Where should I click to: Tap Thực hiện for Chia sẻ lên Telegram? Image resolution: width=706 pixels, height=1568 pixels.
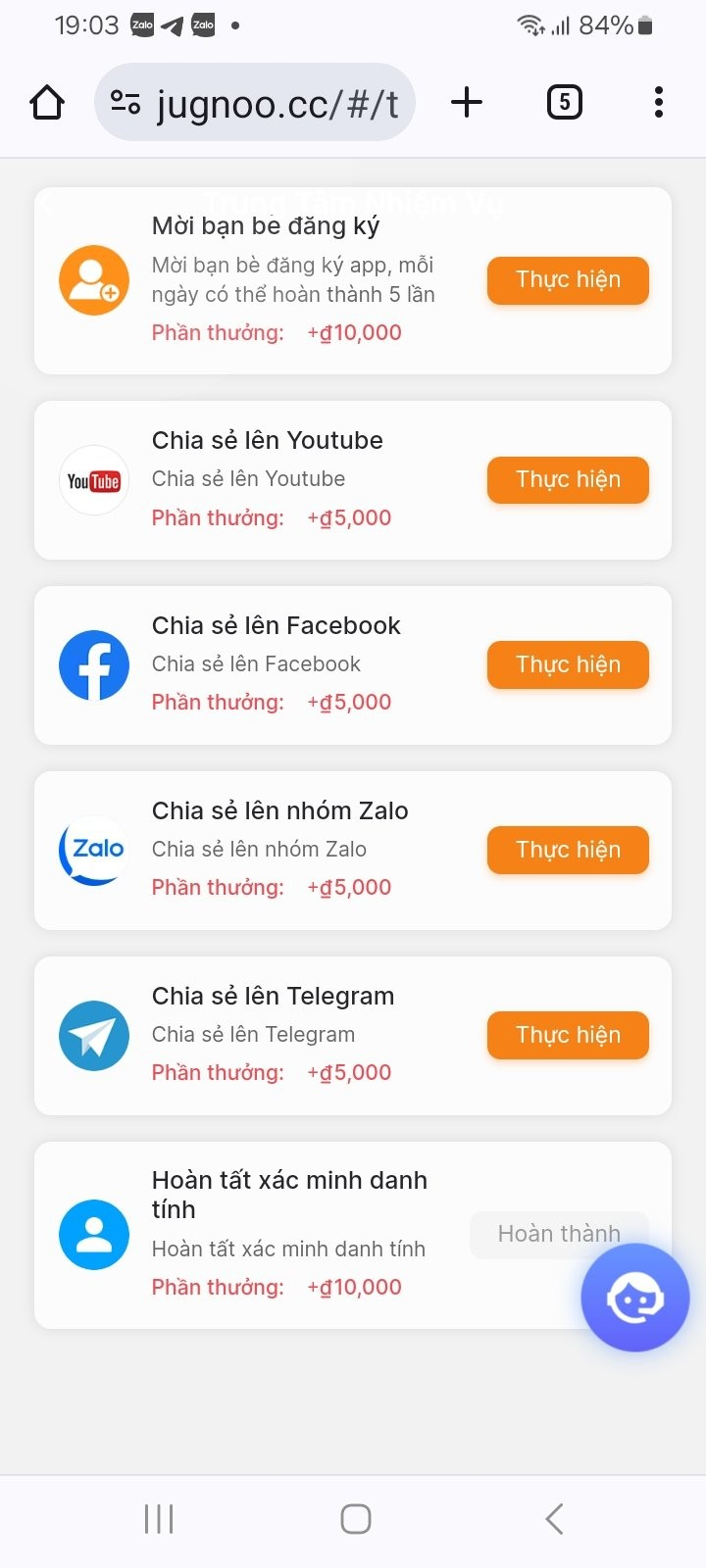[568, 1036]
